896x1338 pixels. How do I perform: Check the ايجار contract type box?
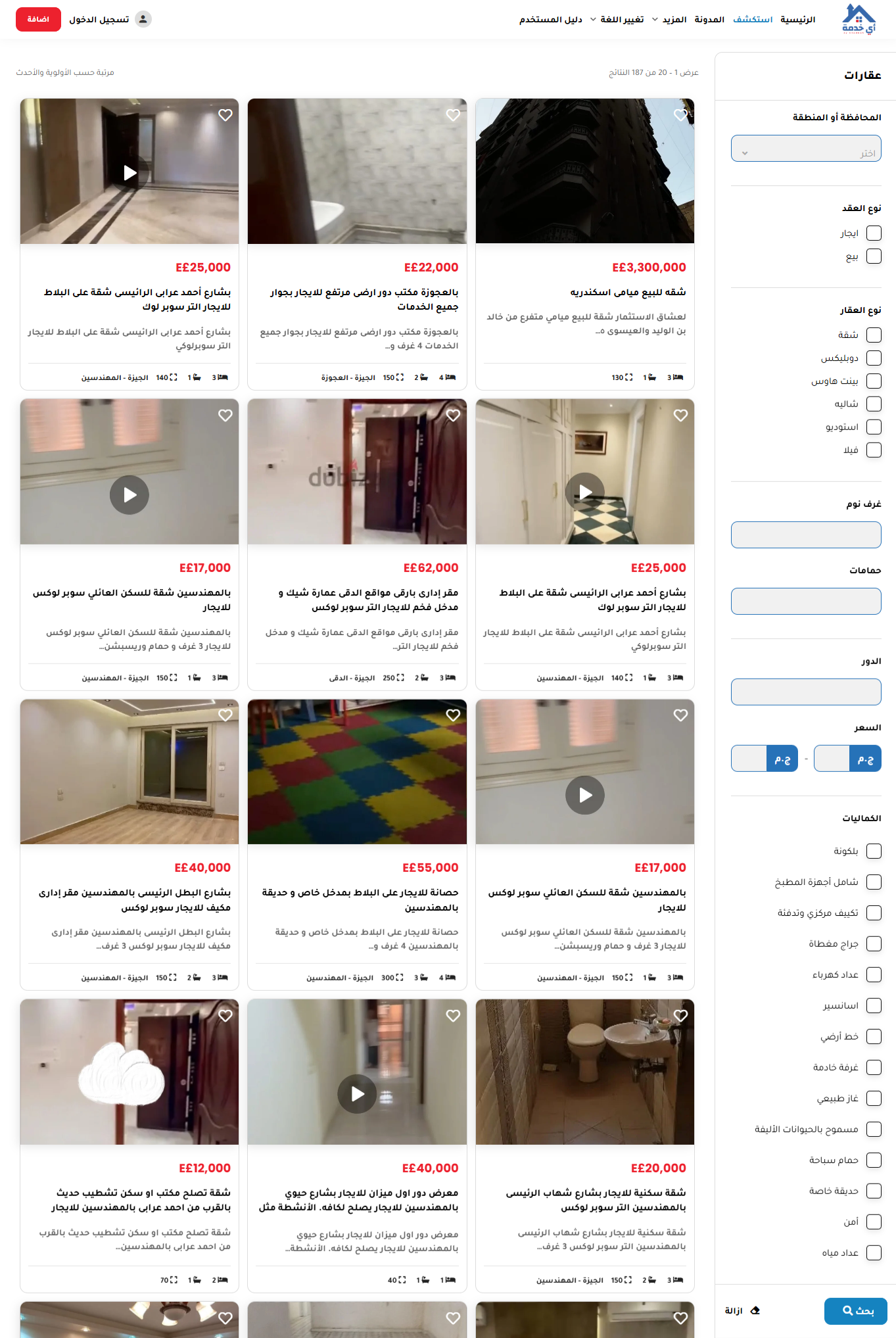(874, 233)
